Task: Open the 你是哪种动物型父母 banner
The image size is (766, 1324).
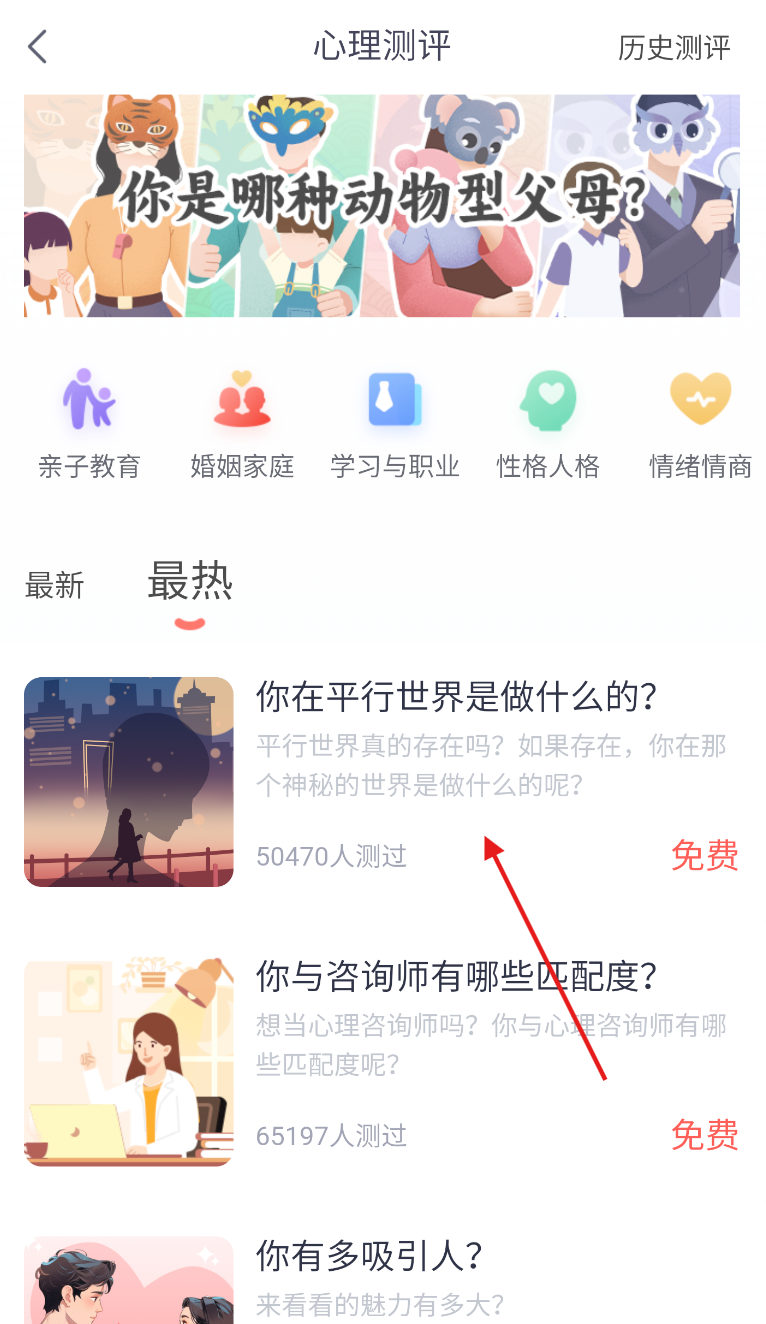Action: click(x=382, y=206)
